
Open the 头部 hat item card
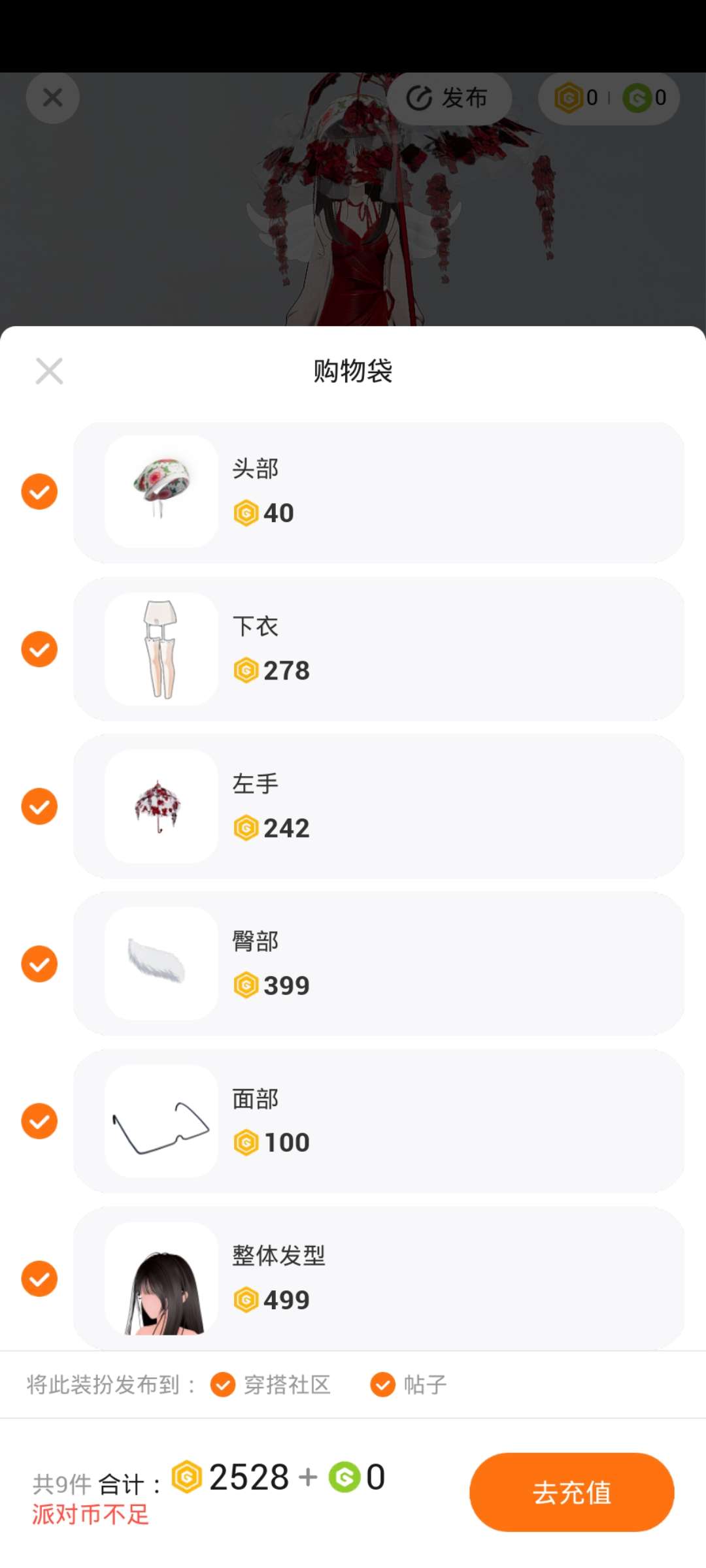point(379,492)
